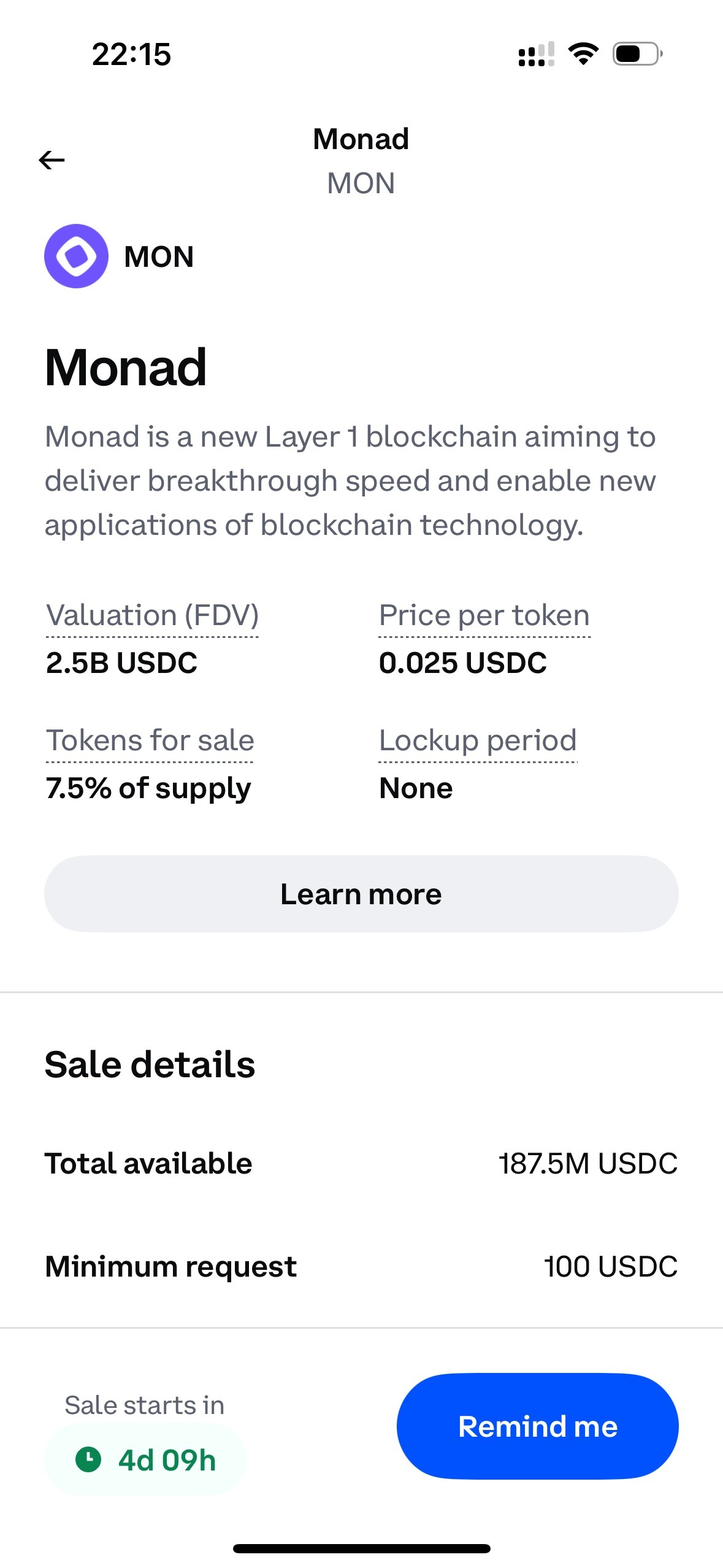Tap the MON label beside the token logo
The height and width of the screenshot is (1568, 723).
tap(158, 256)
